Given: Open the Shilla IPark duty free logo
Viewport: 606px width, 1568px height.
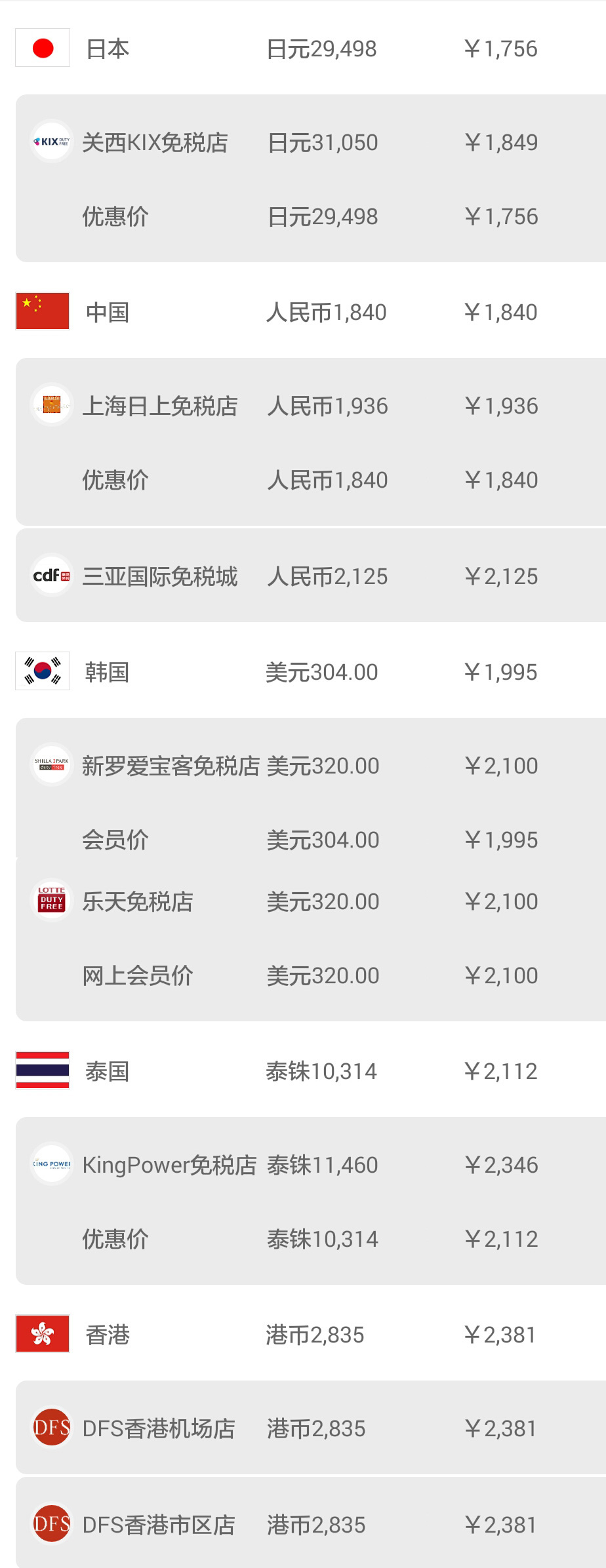Looking at the screenshot, I should [x=51, y=764].
